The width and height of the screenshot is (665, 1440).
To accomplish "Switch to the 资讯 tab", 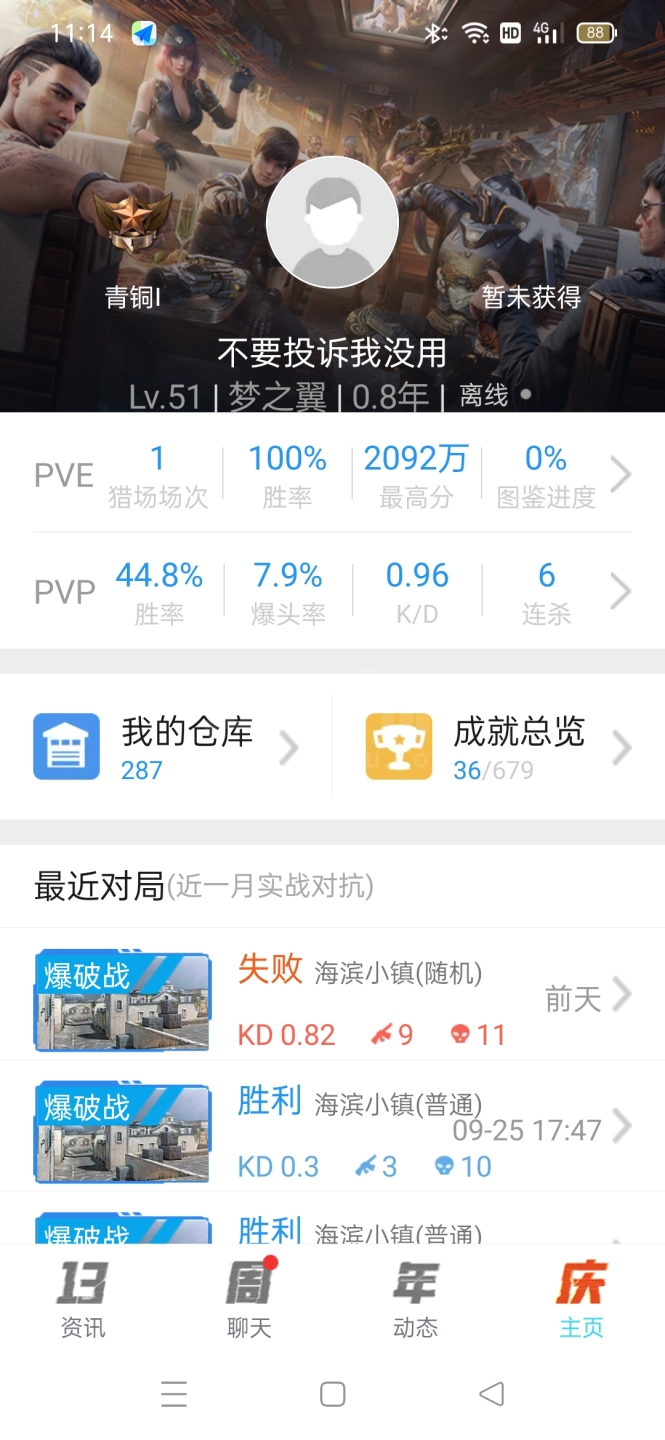I will click(x=83, y=1298).
